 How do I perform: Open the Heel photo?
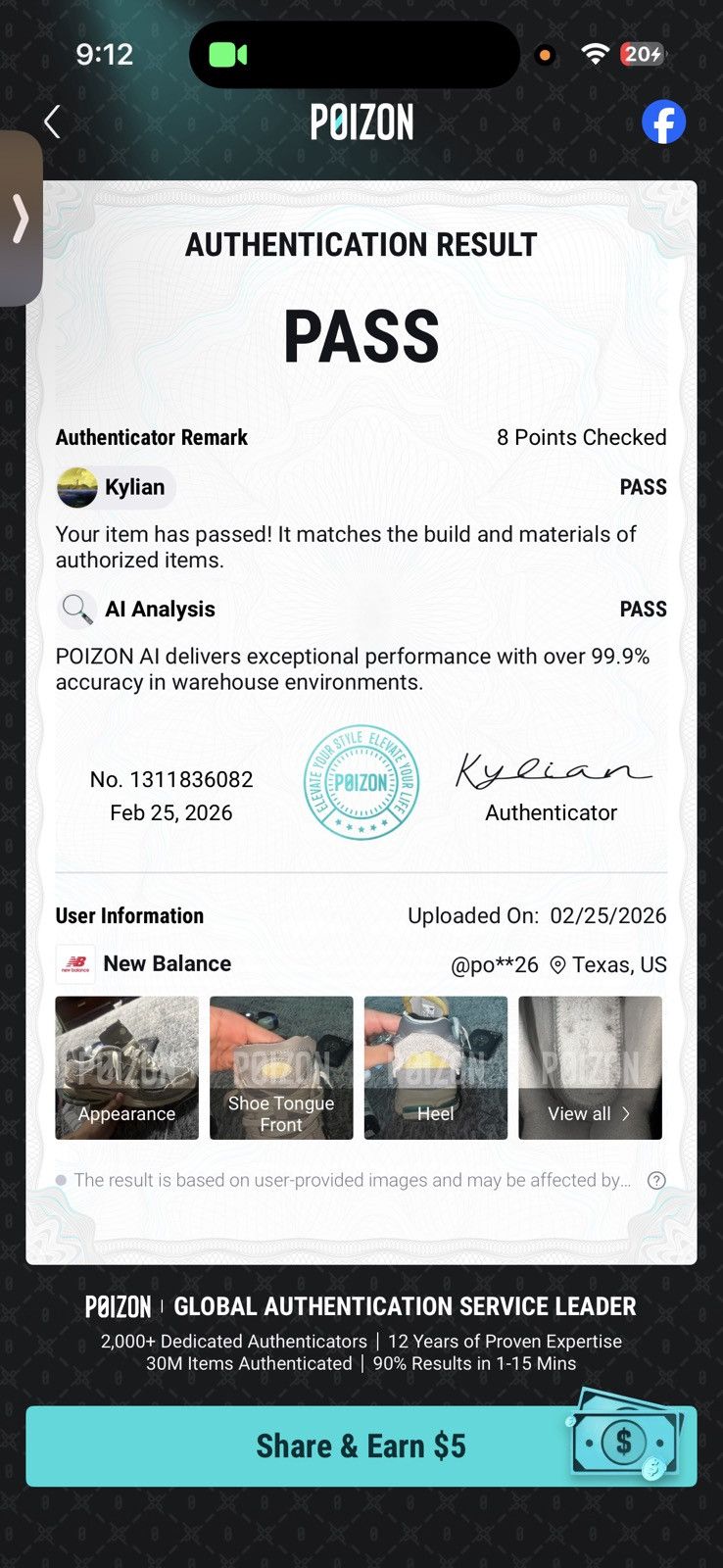(436, 1067)
